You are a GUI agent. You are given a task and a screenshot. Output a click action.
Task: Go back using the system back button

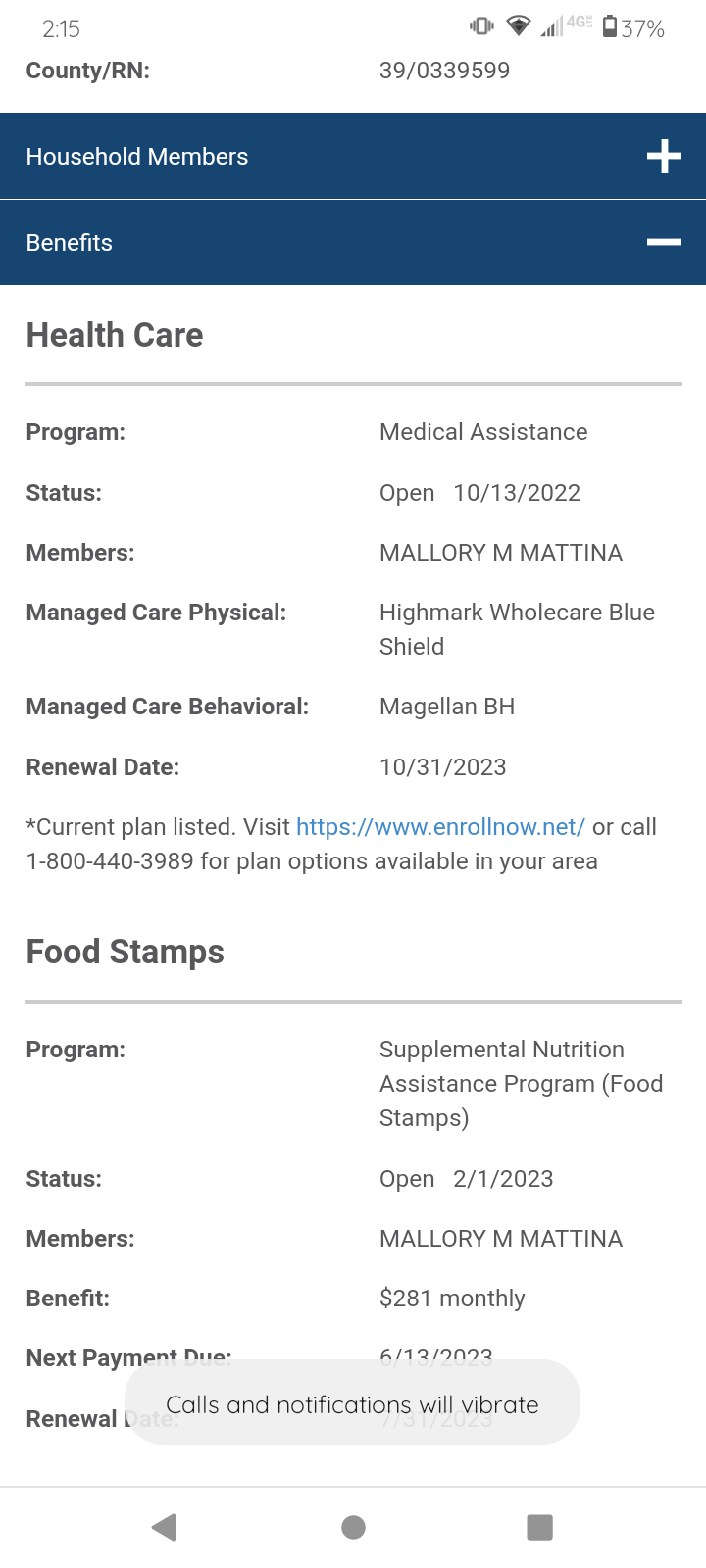[x=164, y=1527]
